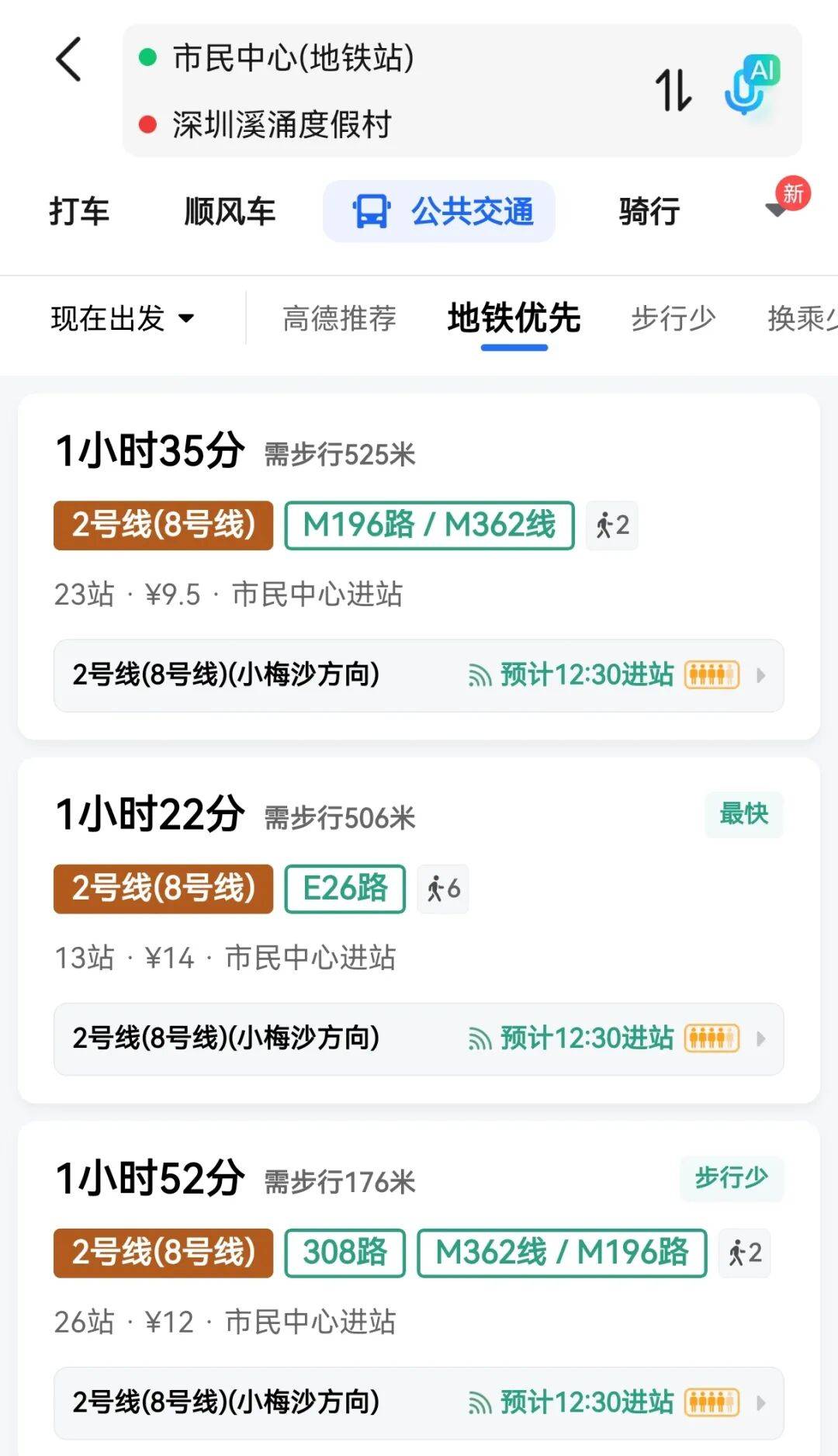Tap the walking icon showing 2 transfers
This screenshot has height=1456, width=838.
pos(611,525)
